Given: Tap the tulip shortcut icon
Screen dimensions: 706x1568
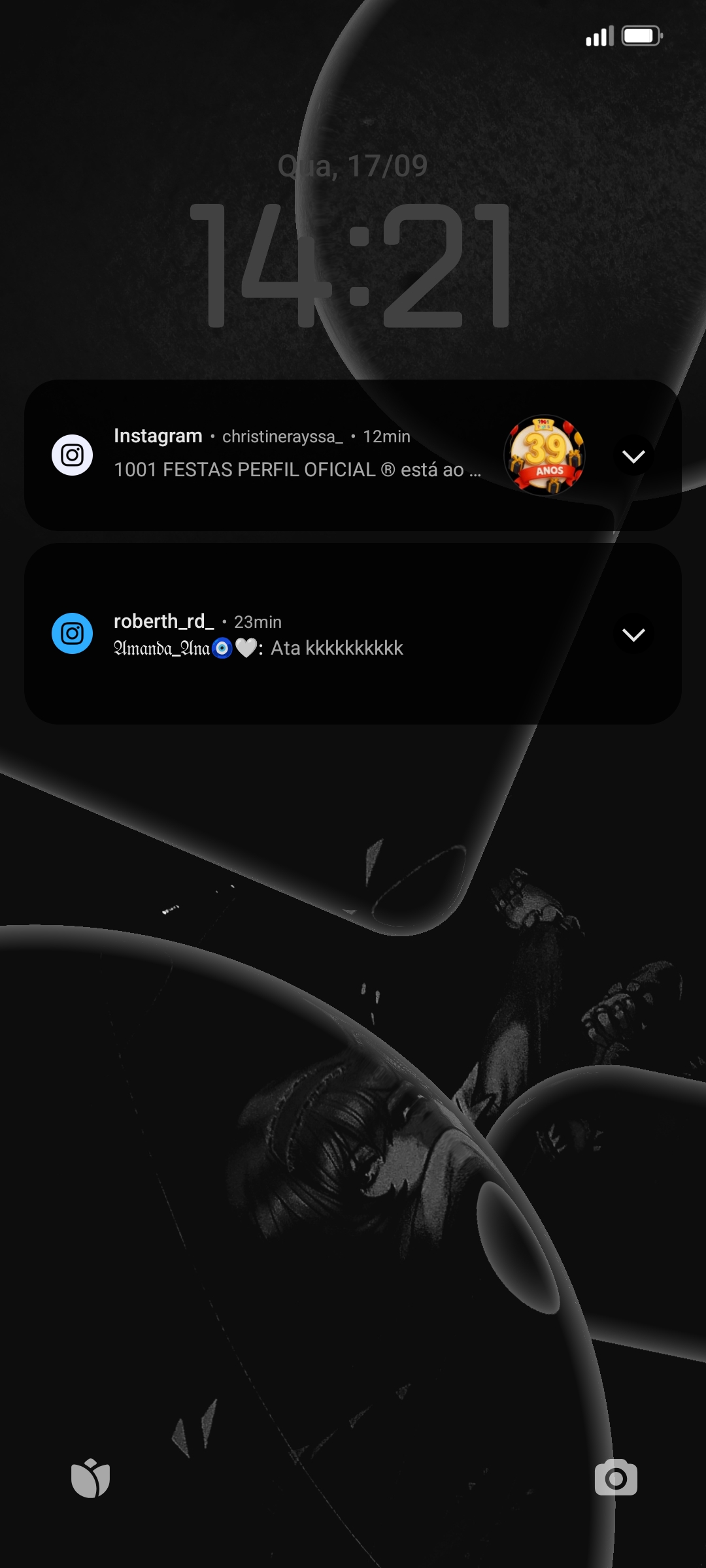Looking at the screenshot, I should click(x=90, y=1477).
